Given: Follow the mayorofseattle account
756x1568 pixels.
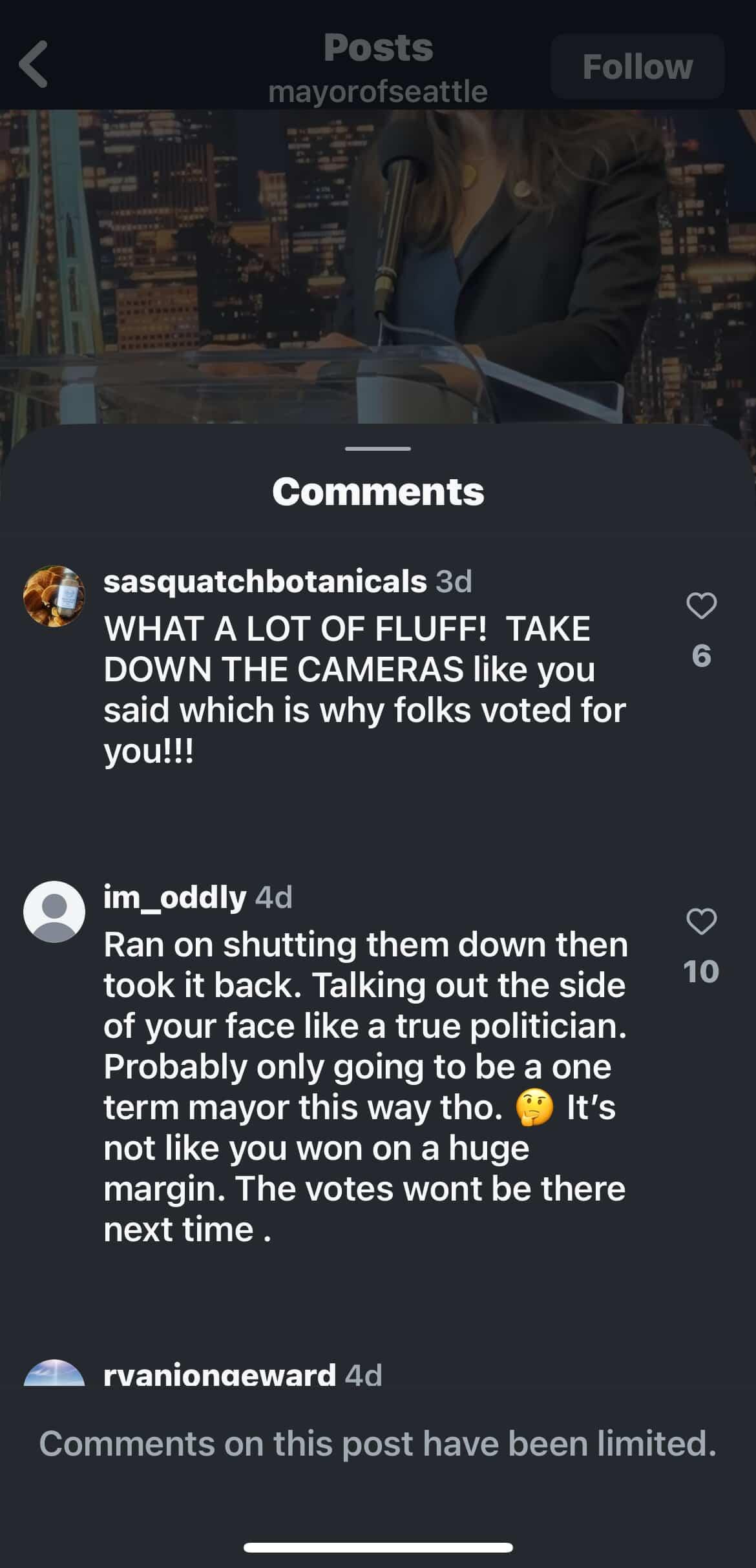Looking at the screenshot, I should [x=636, y=67].
